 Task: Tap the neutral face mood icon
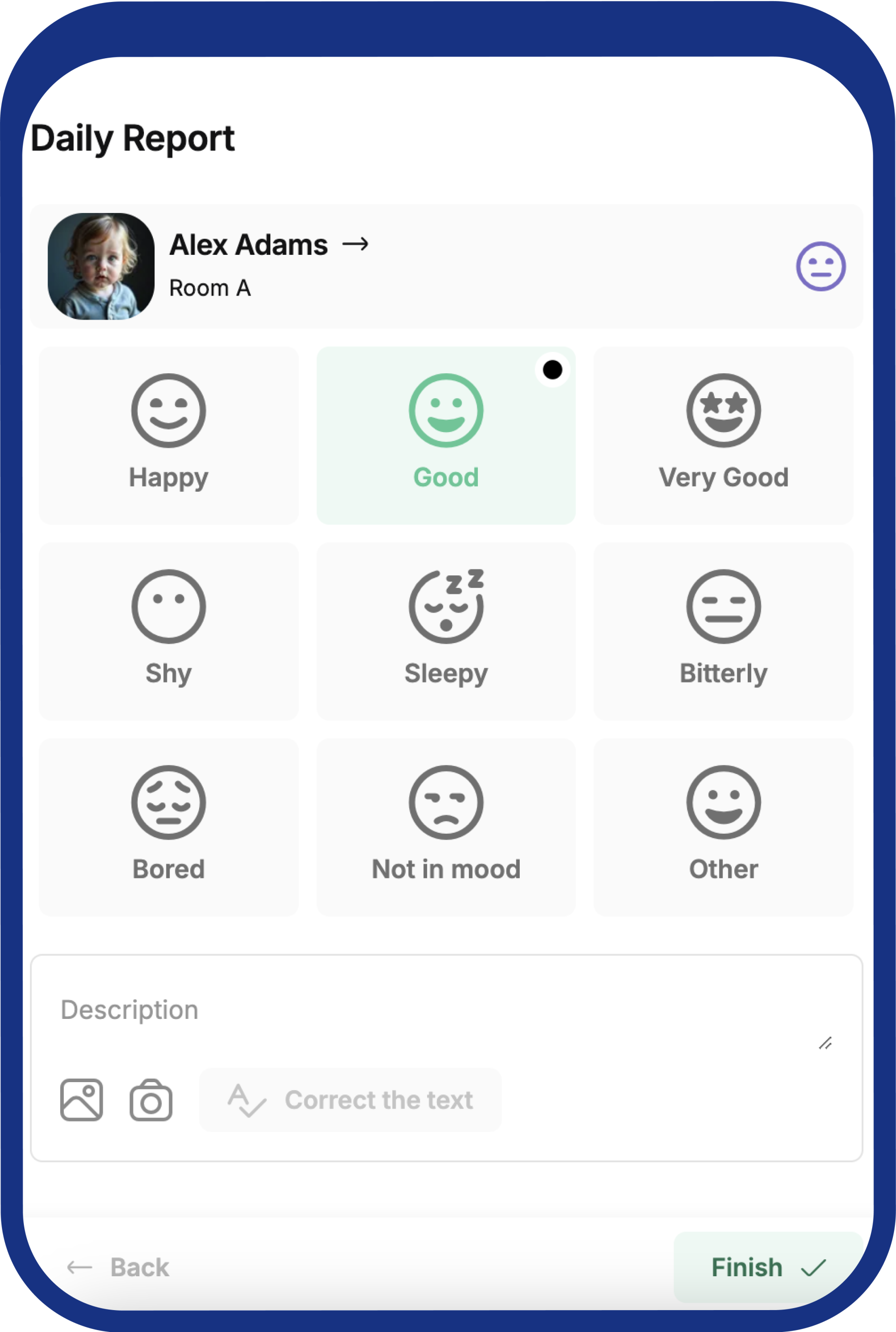[820, 266]
